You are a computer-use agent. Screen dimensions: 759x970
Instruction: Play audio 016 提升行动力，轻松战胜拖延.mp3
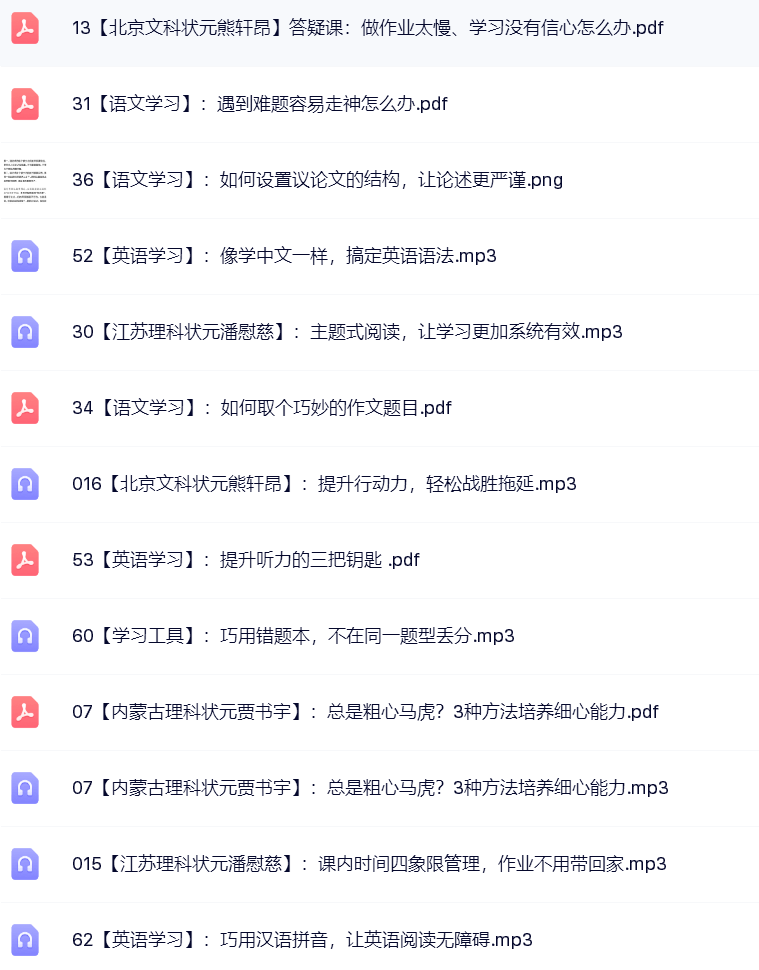(x=324, y=484)
